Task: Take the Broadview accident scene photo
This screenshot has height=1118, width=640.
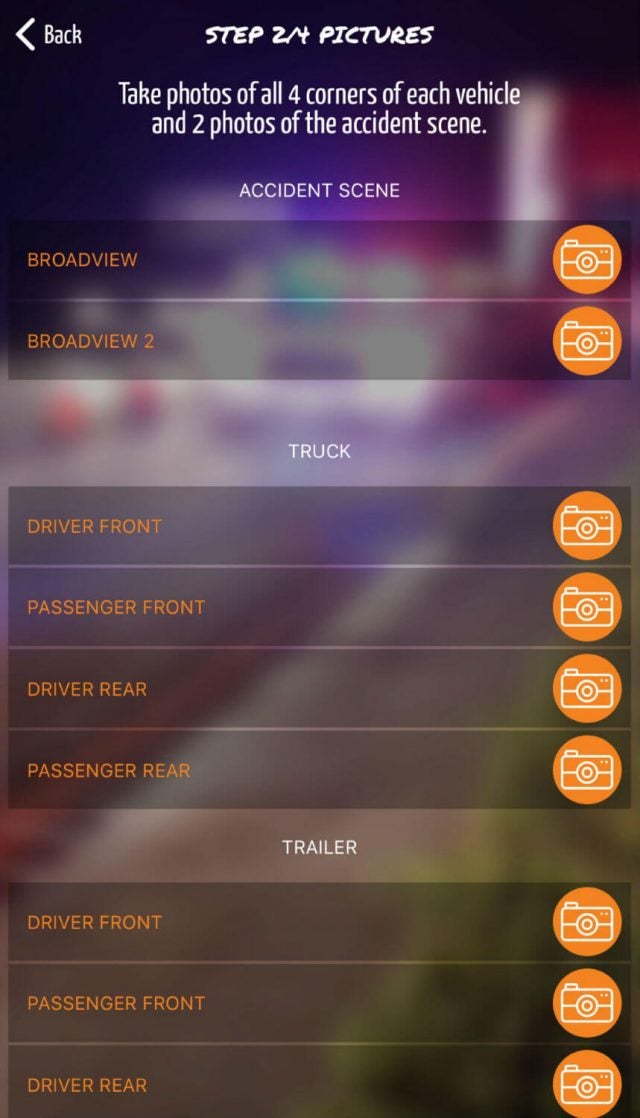Action: point(587,260)
